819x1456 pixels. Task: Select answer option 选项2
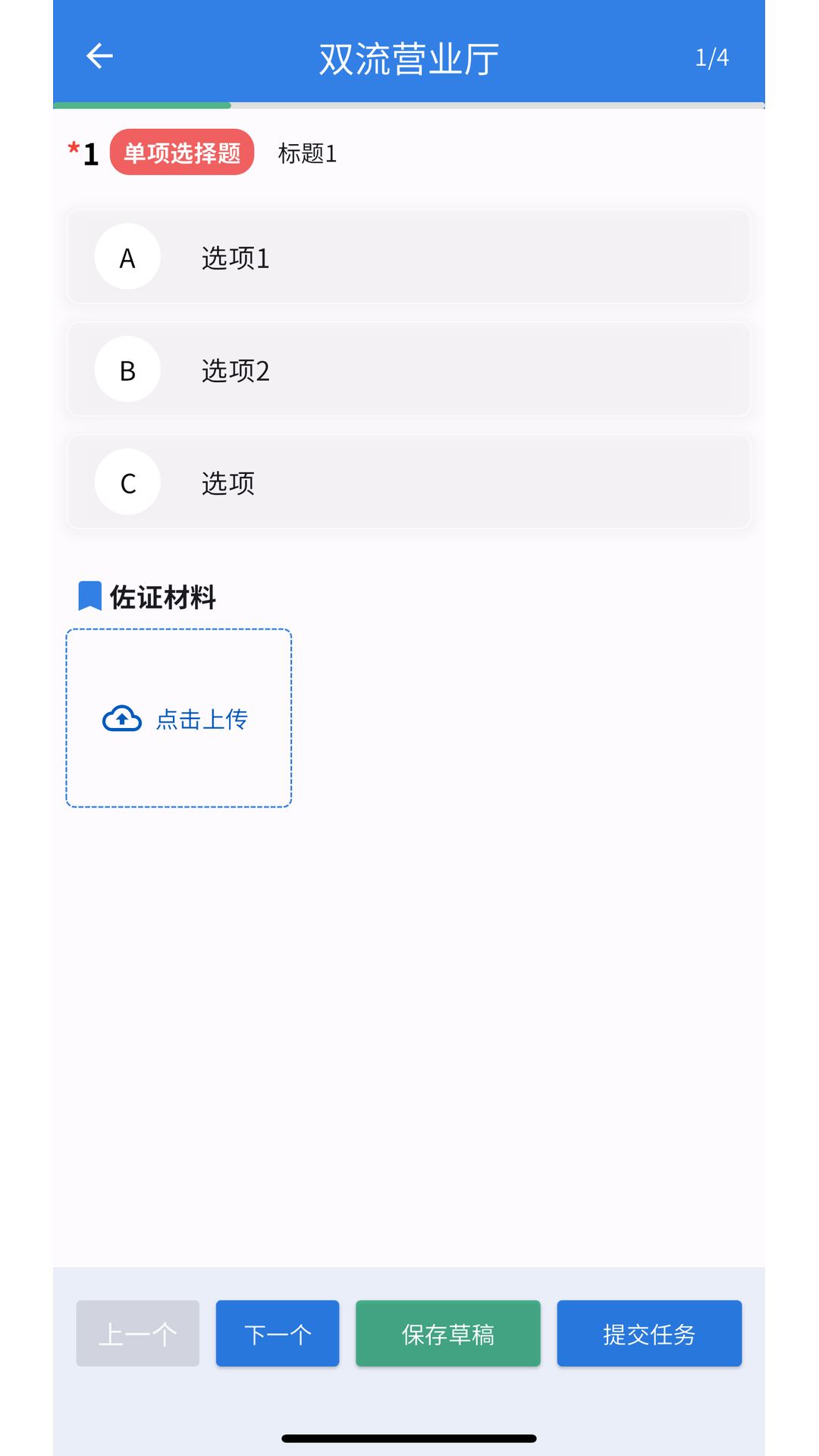point(236,369)
